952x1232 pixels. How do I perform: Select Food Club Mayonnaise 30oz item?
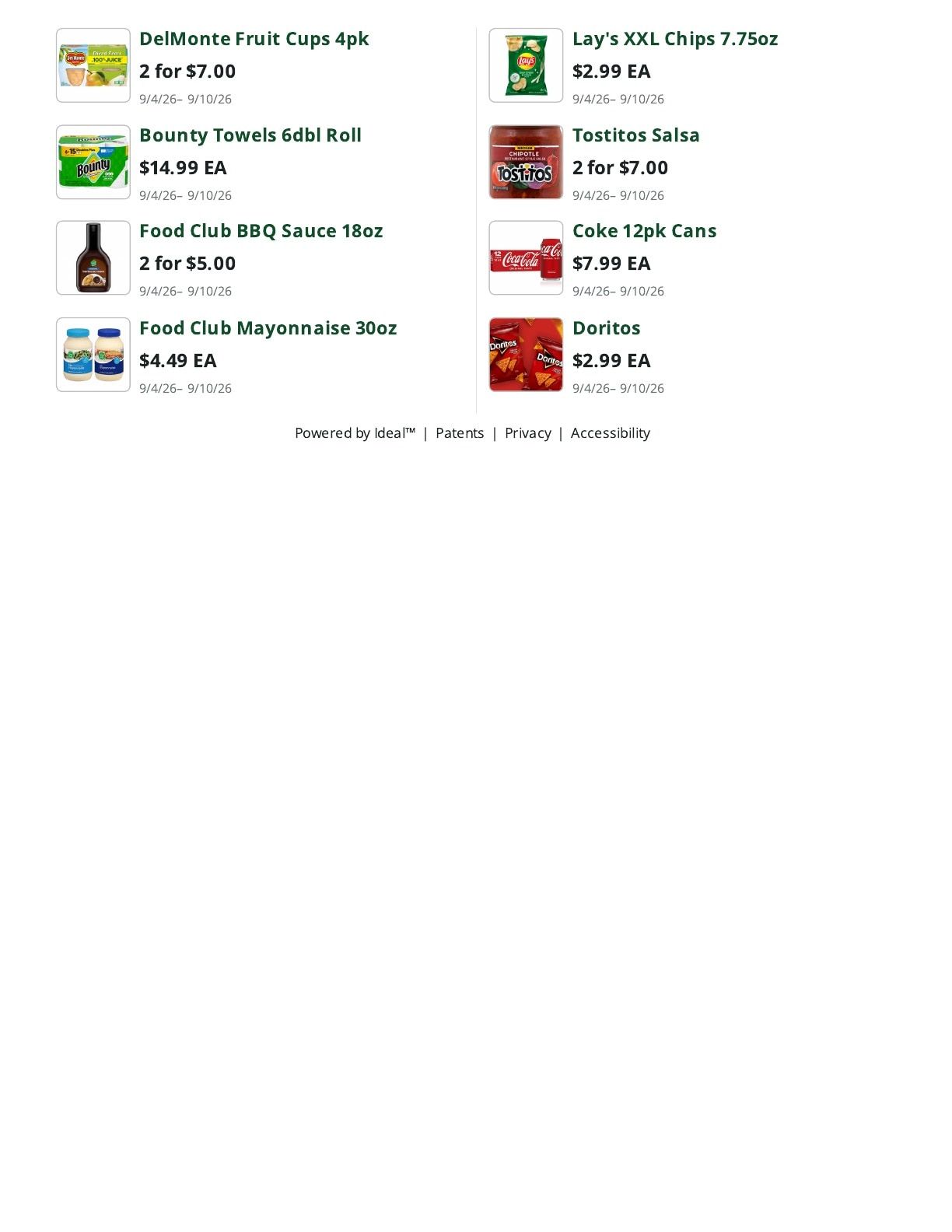[x=268, y=328]
